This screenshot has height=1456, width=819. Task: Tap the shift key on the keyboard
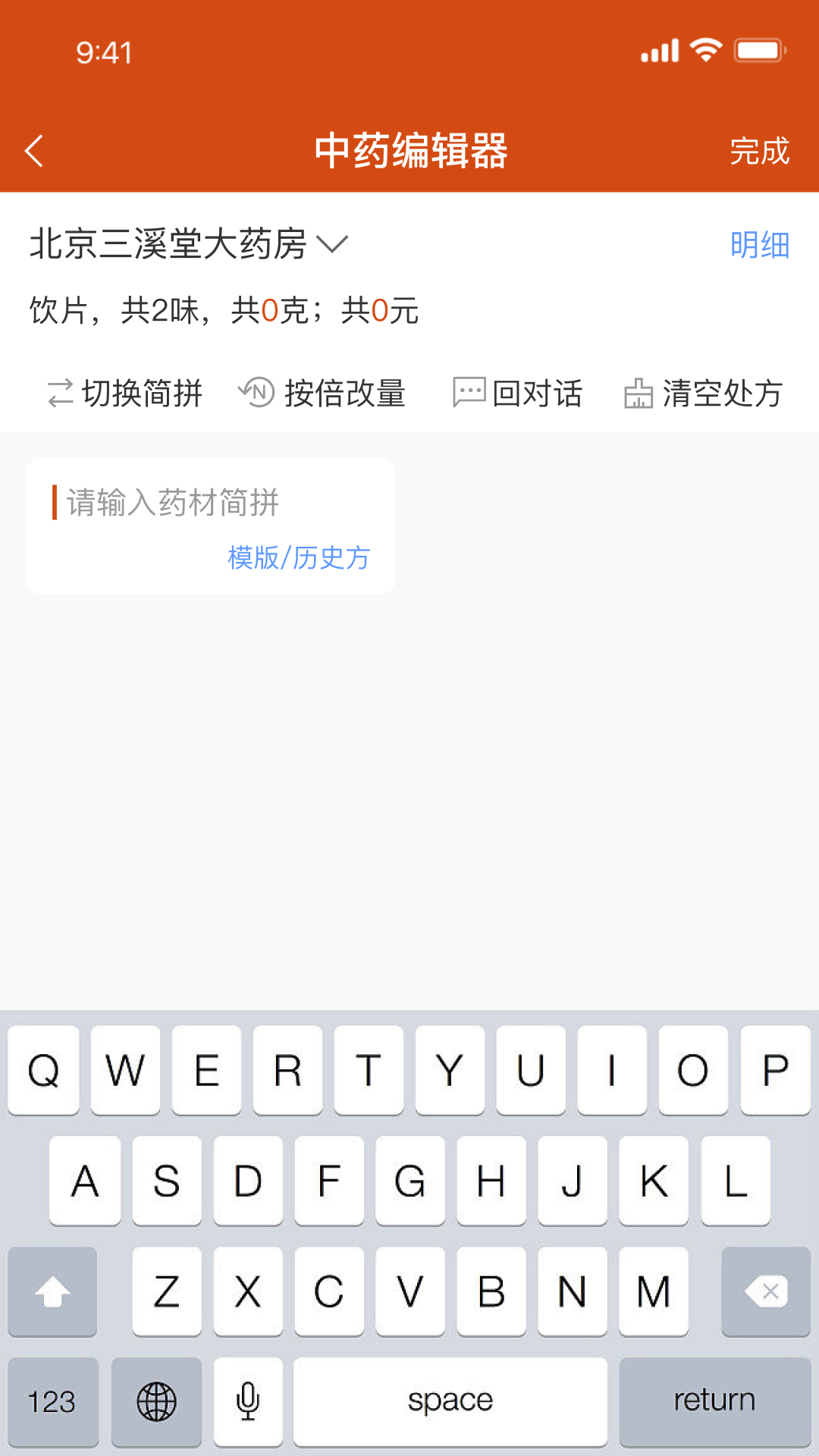coord(52,1291)
